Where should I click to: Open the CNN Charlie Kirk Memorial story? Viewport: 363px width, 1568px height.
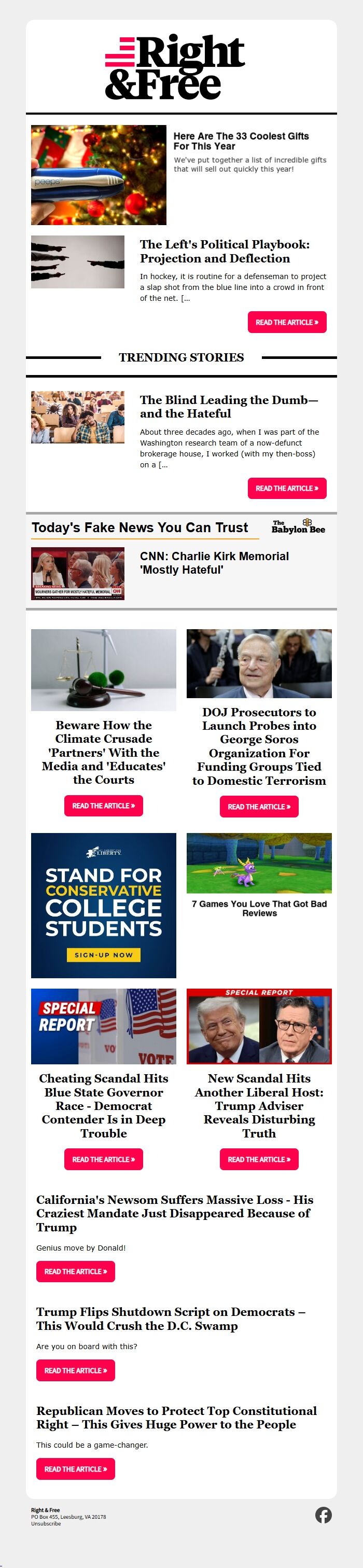pyautogui.click(x=214, y=562)
